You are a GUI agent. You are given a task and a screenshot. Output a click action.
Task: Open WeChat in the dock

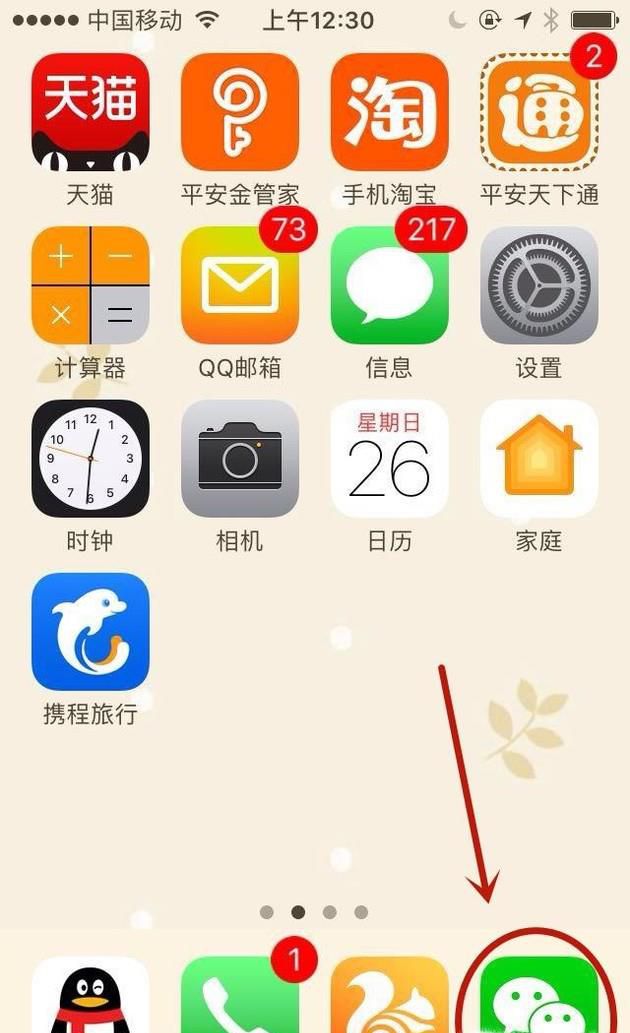[539, 996]
